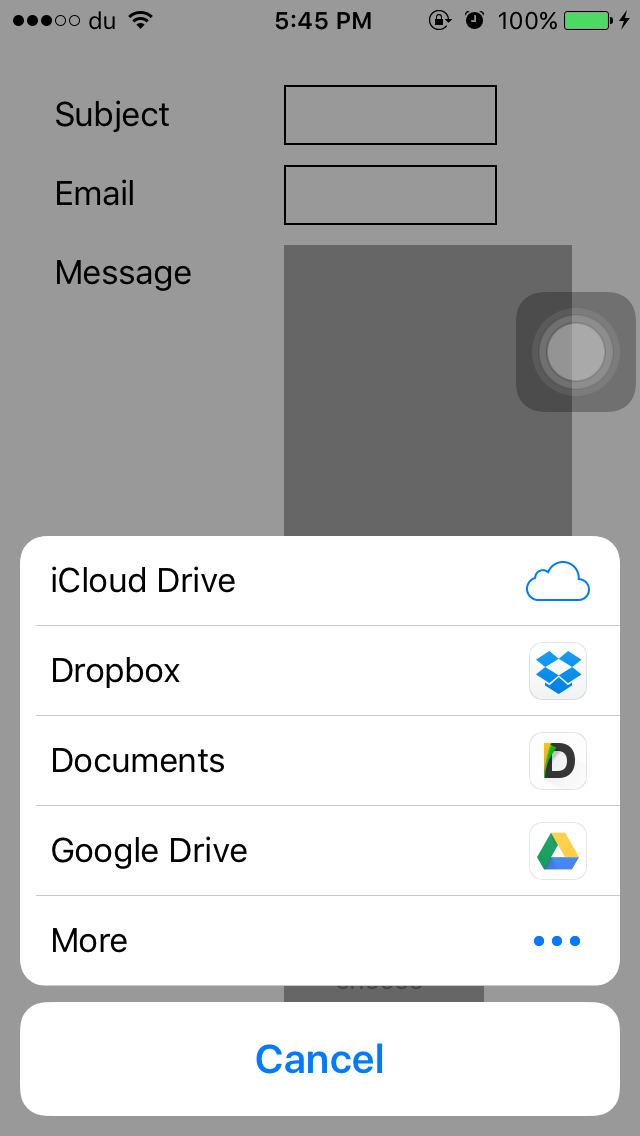Choose iCloud Drive as the source
The height and width of the screenshot is (1136, 640).
[x=320, y=581]
